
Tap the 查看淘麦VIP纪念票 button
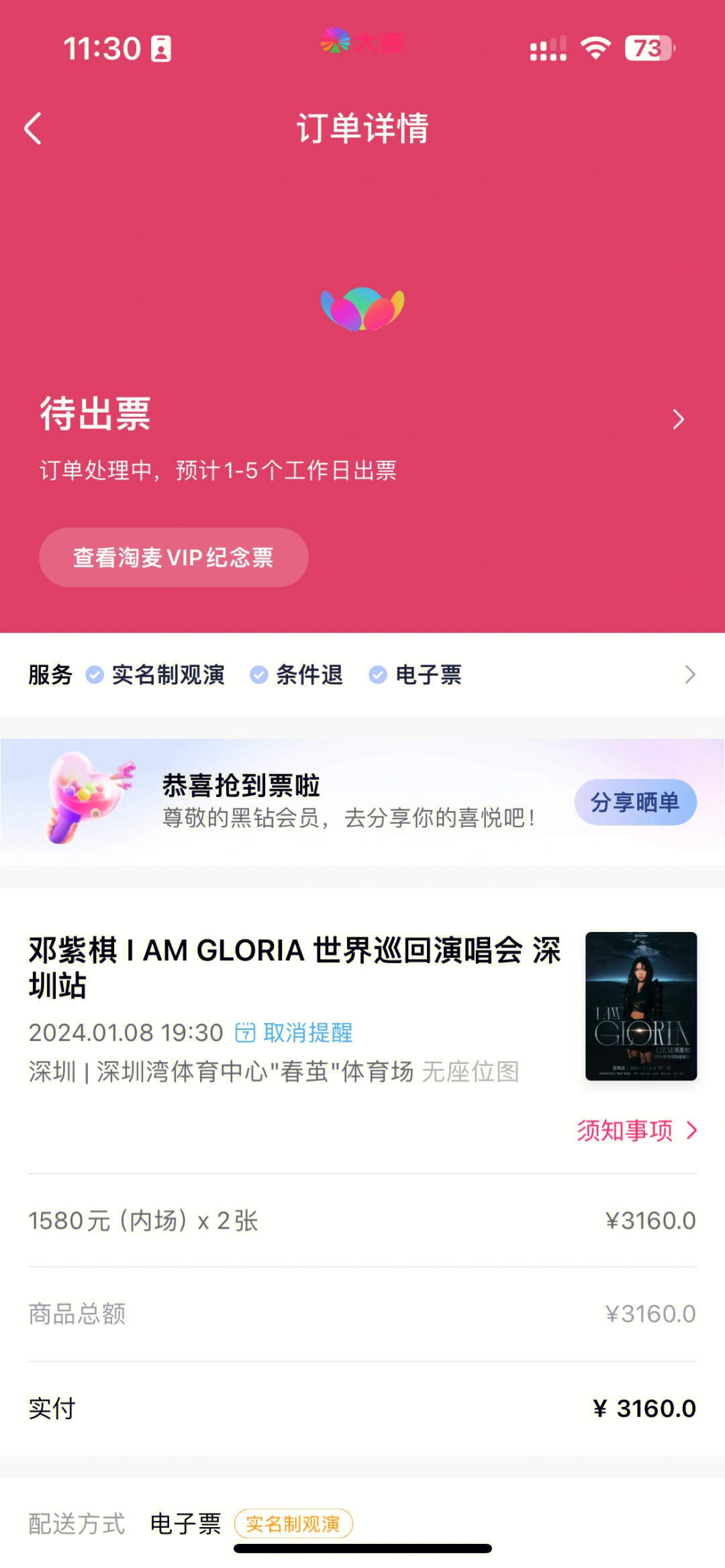(x=173, y=558)
